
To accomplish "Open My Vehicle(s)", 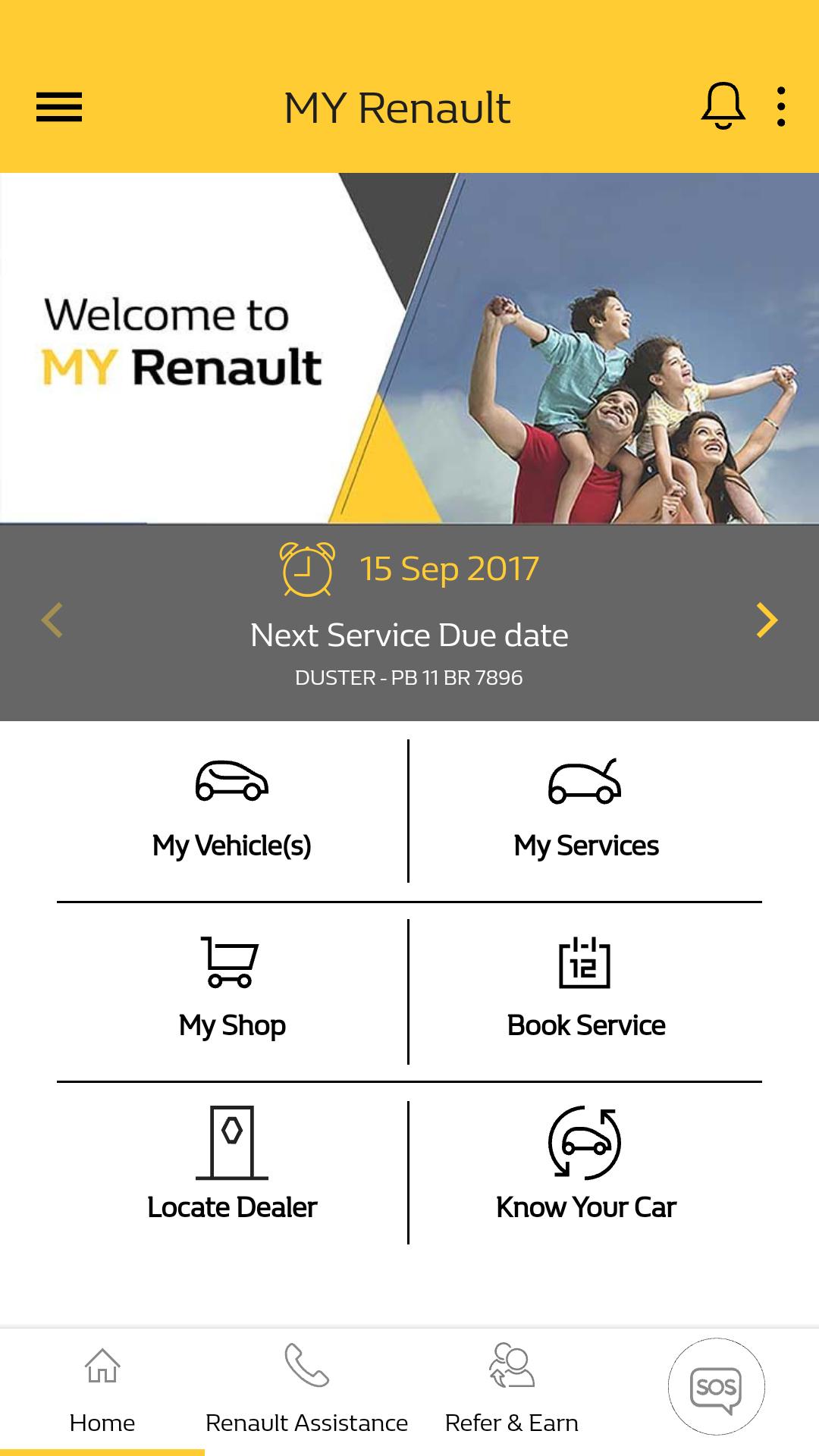I will pos(232,811).
